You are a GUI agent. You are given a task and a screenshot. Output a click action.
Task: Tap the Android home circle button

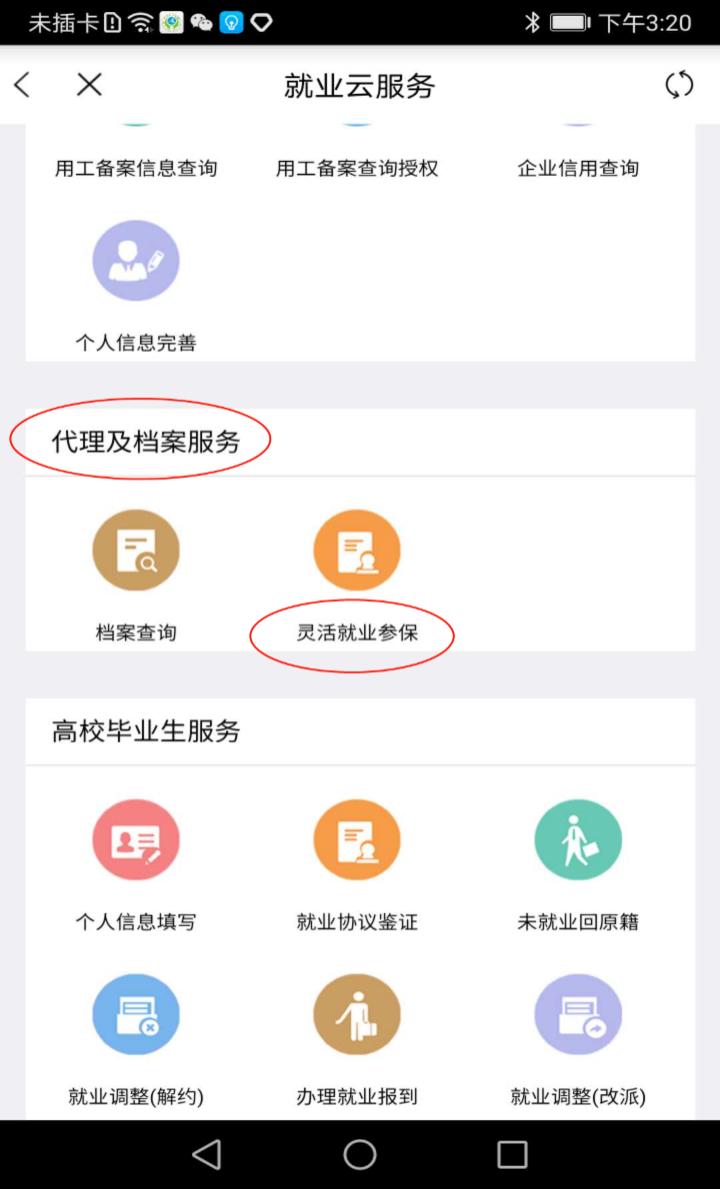359,1154
